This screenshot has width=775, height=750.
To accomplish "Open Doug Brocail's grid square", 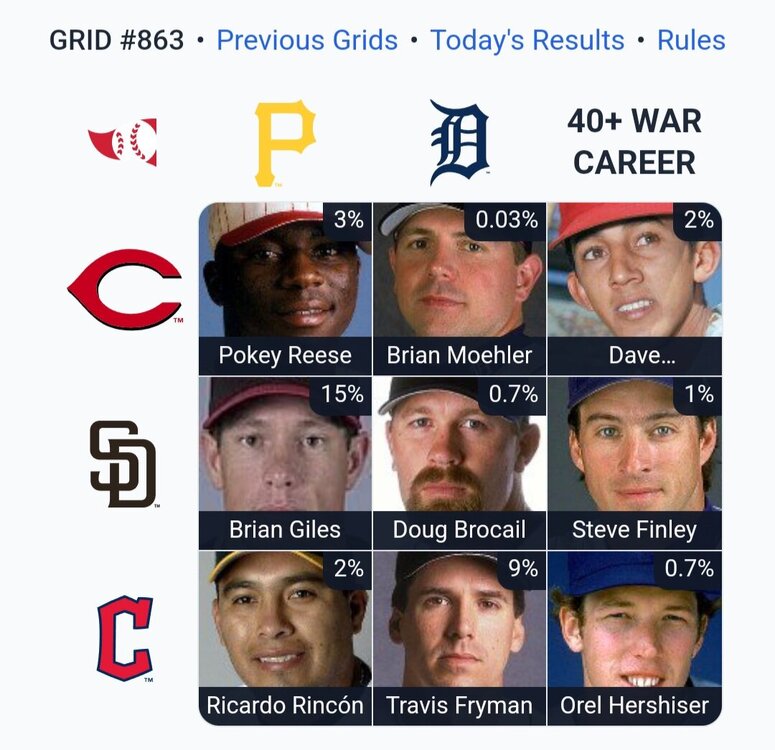I will 460,462.
